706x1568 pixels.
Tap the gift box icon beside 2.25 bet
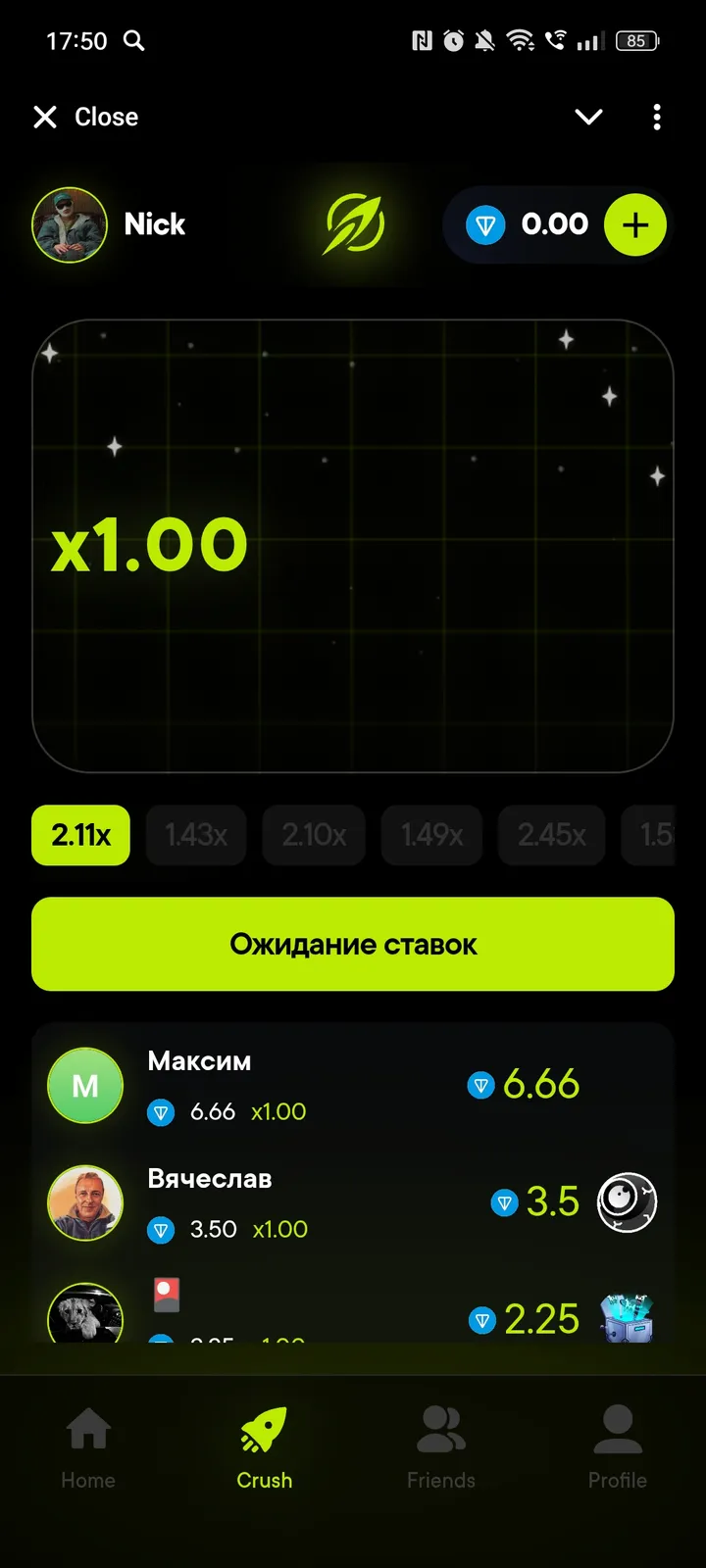628,1319
